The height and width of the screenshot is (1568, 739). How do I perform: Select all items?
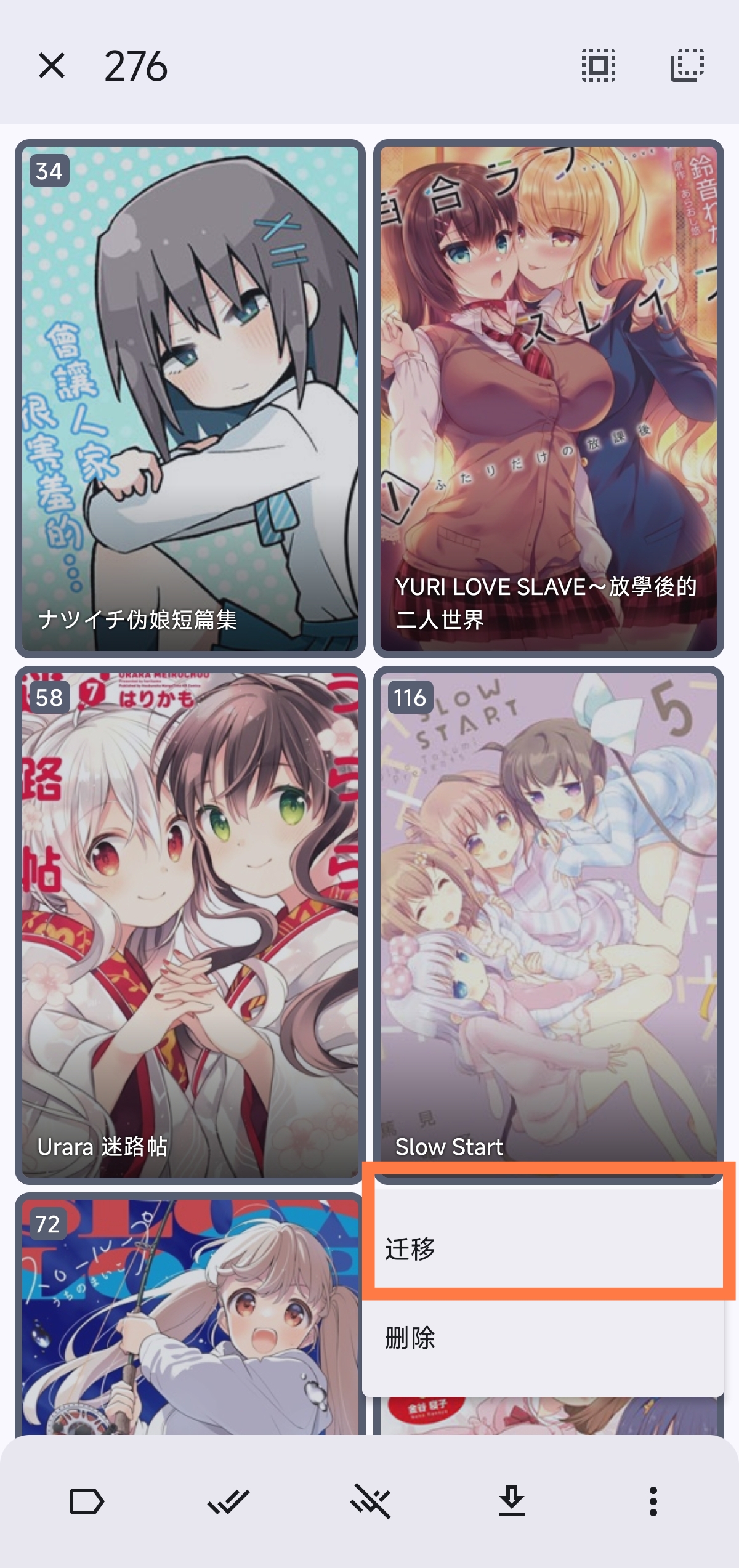599,65
